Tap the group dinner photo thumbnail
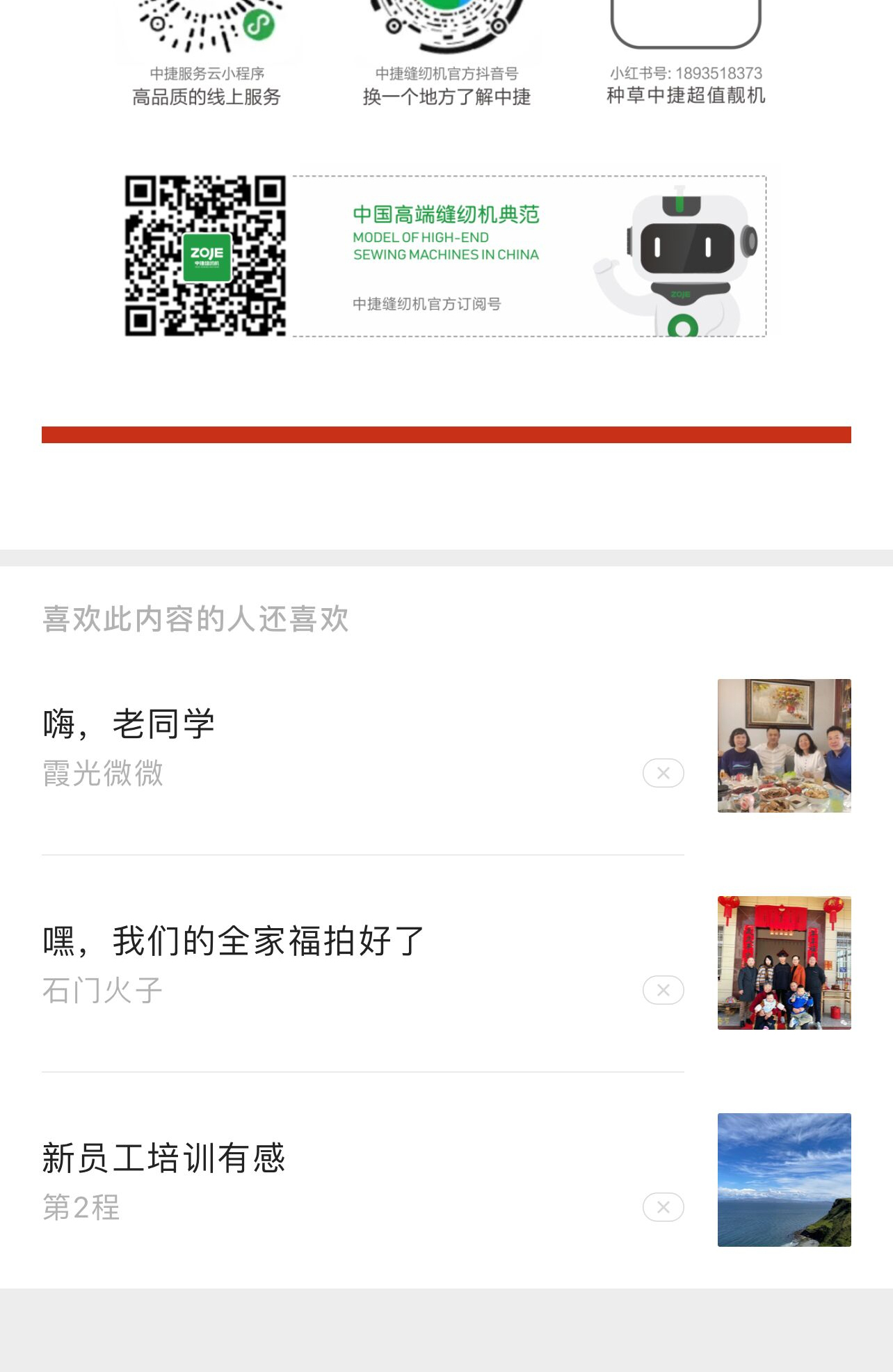Viewport: 893px width, 1372px height. [784, 746]
